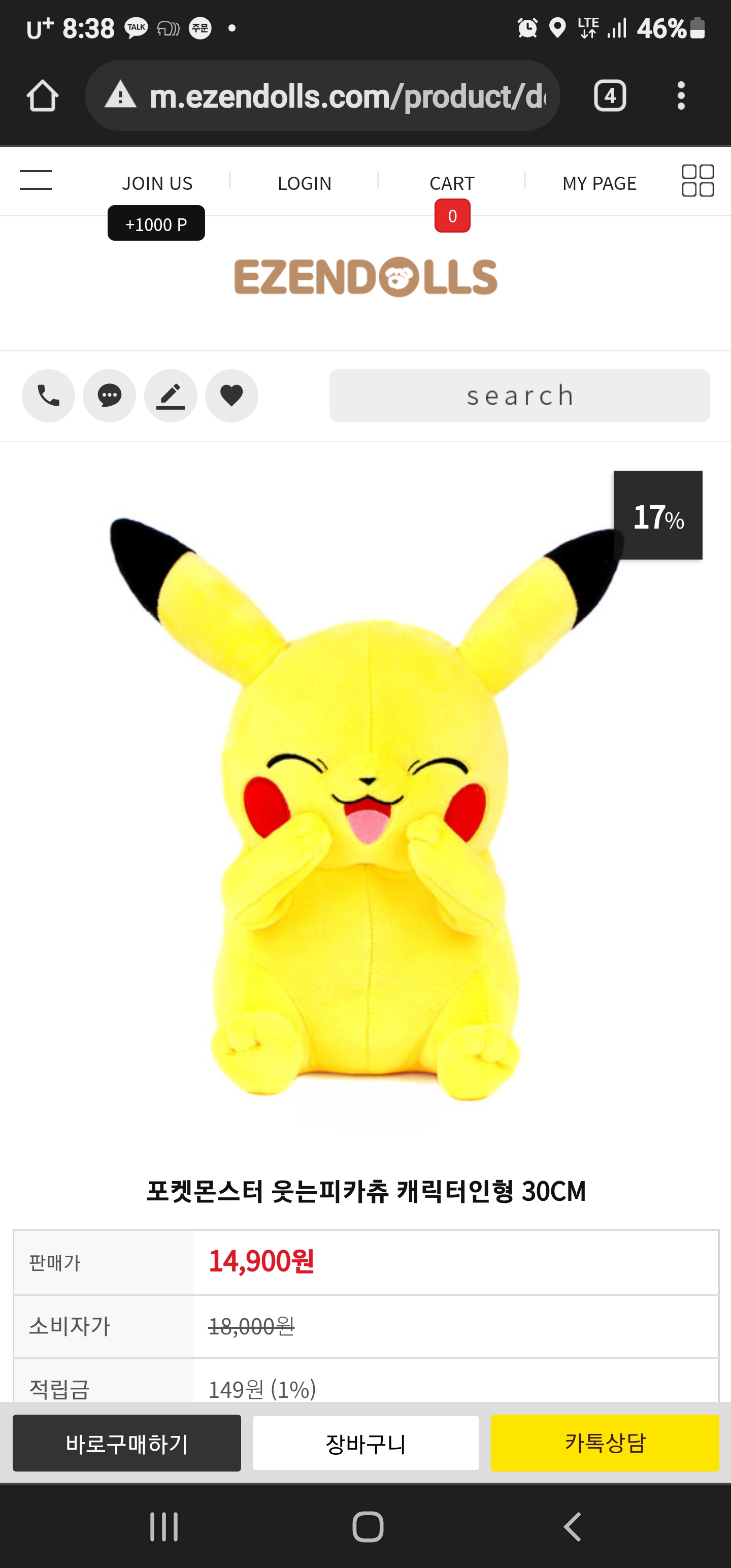The height and width of the screenshot is (1568, 731).
Task: Open MY PAGE
Action: (599, 183)
